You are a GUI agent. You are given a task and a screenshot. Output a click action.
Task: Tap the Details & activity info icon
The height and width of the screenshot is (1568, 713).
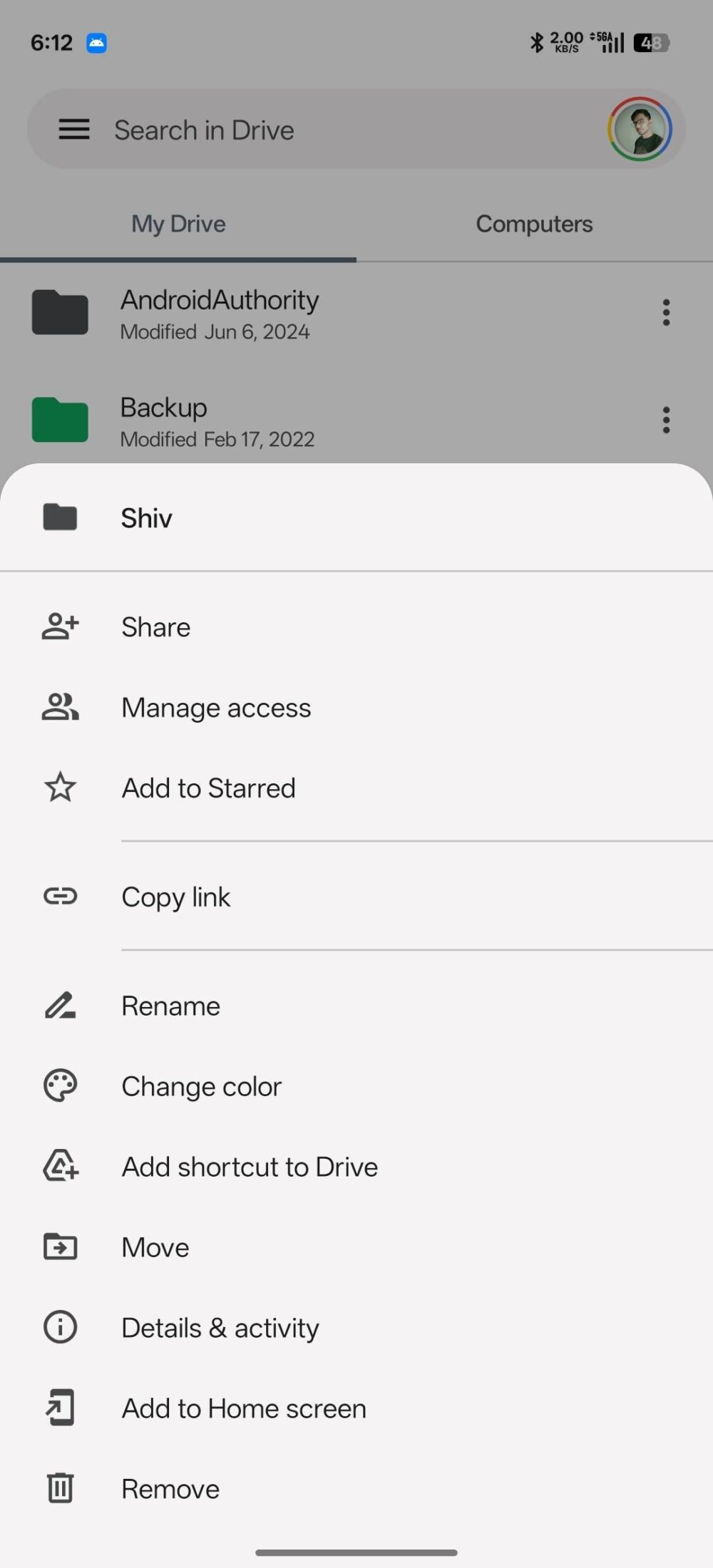(x=60, y=1327)
